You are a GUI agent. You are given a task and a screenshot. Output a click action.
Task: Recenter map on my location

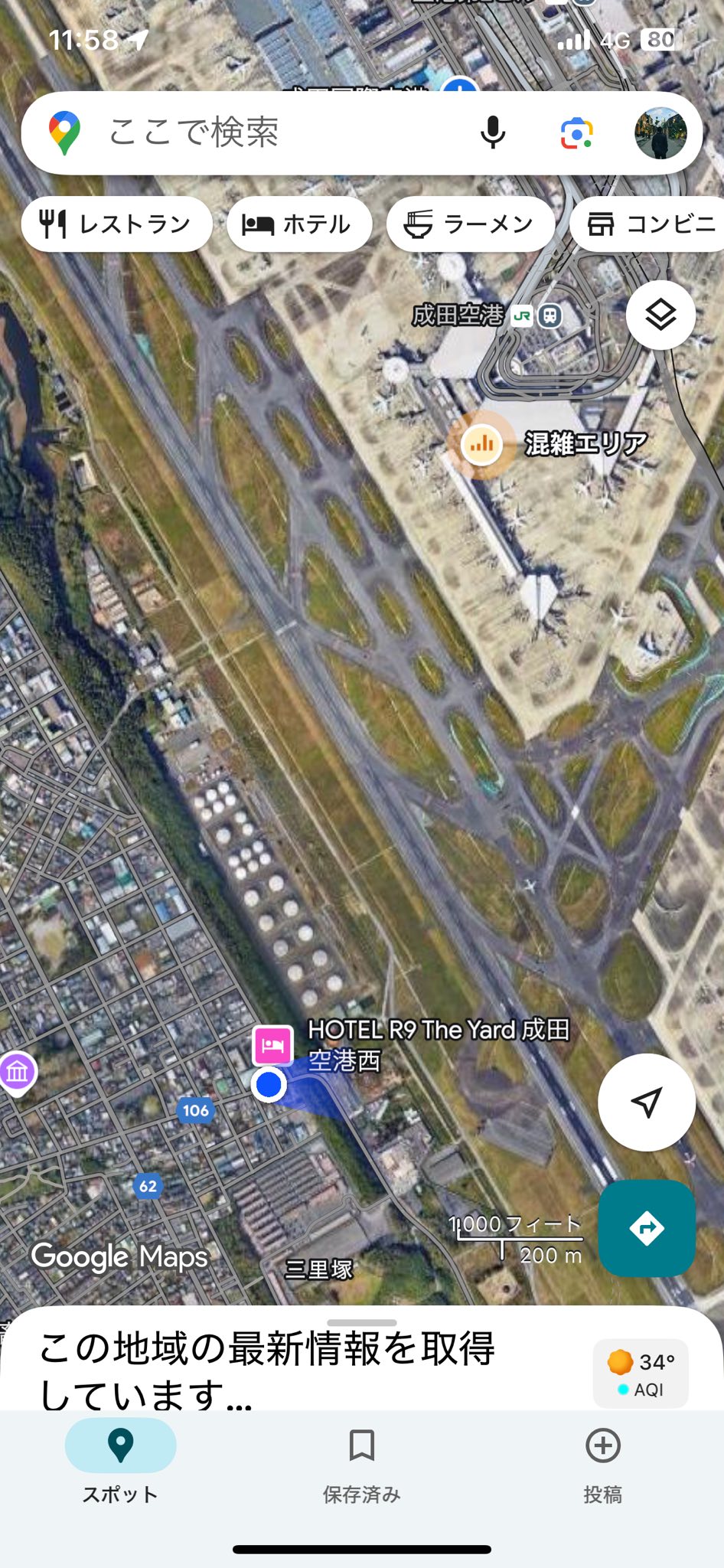[x=646, y=1102]
